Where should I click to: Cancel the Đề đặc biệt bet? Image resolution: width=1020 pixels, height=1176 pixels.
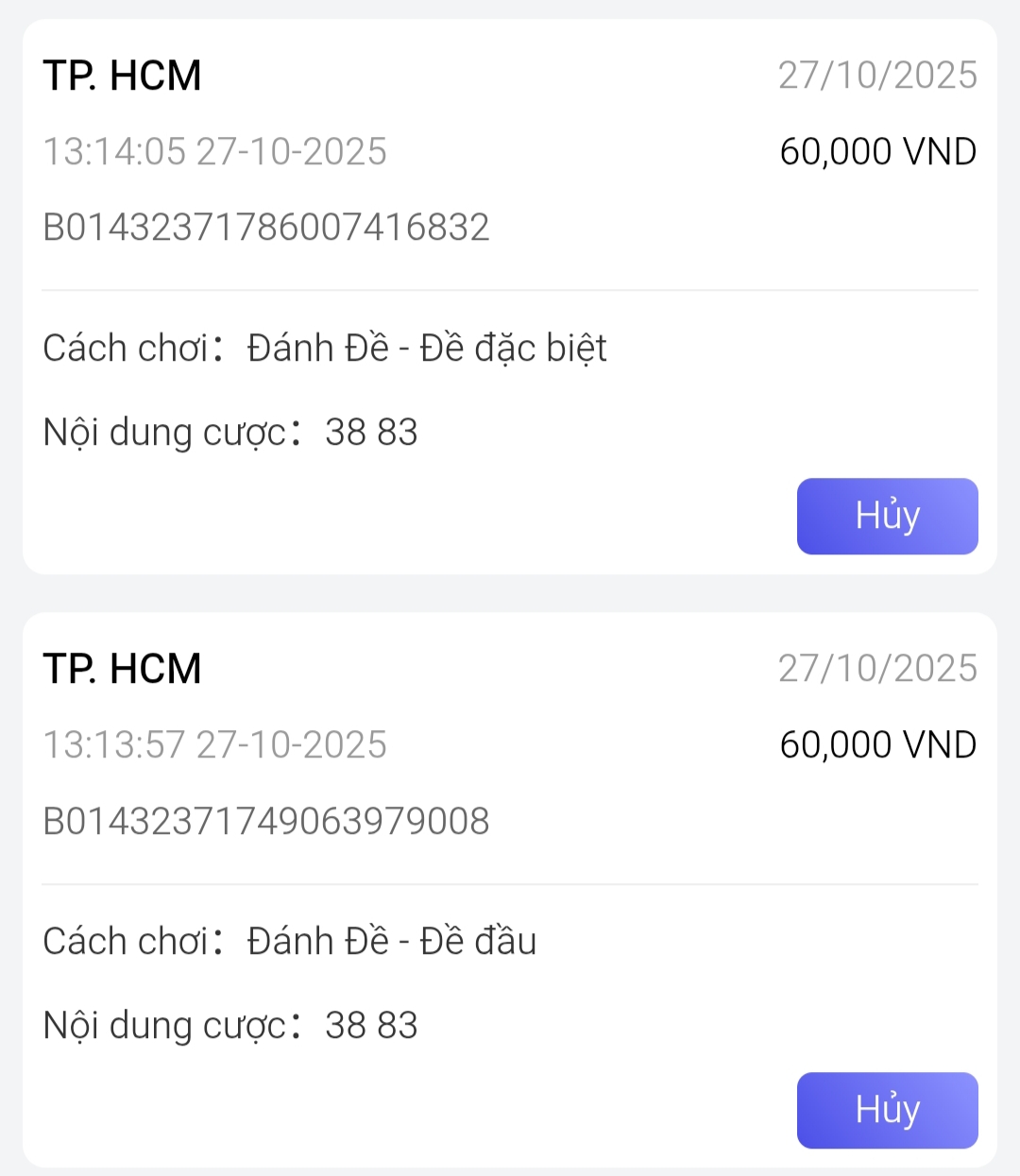pos(887,516)
